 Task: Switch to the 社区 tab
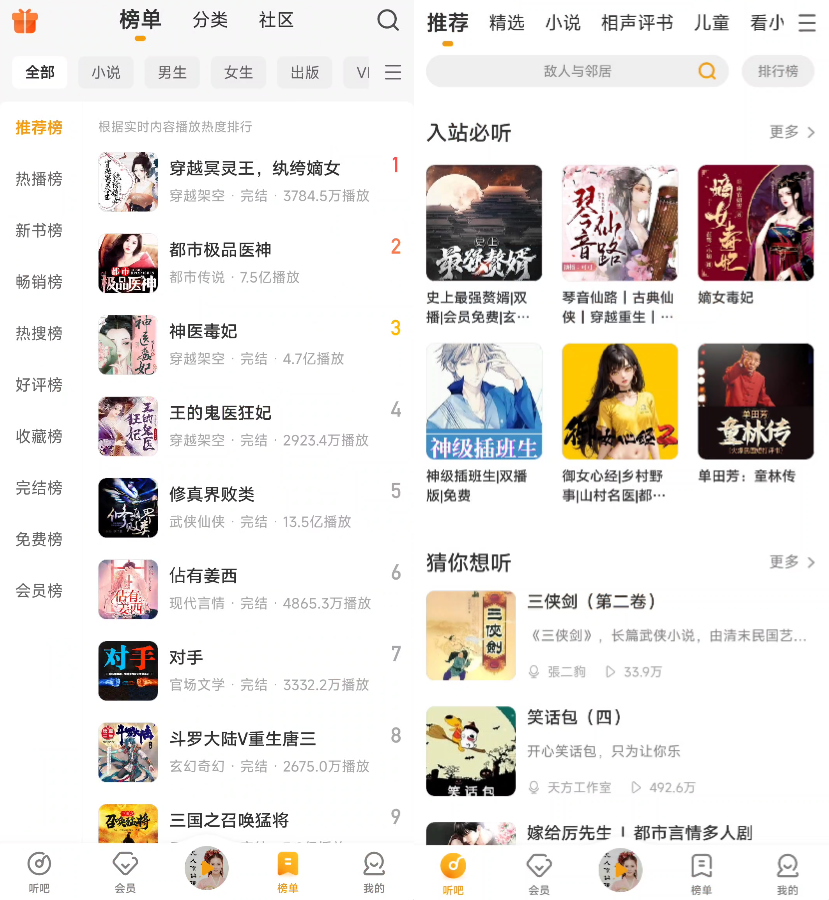point(276,20)
